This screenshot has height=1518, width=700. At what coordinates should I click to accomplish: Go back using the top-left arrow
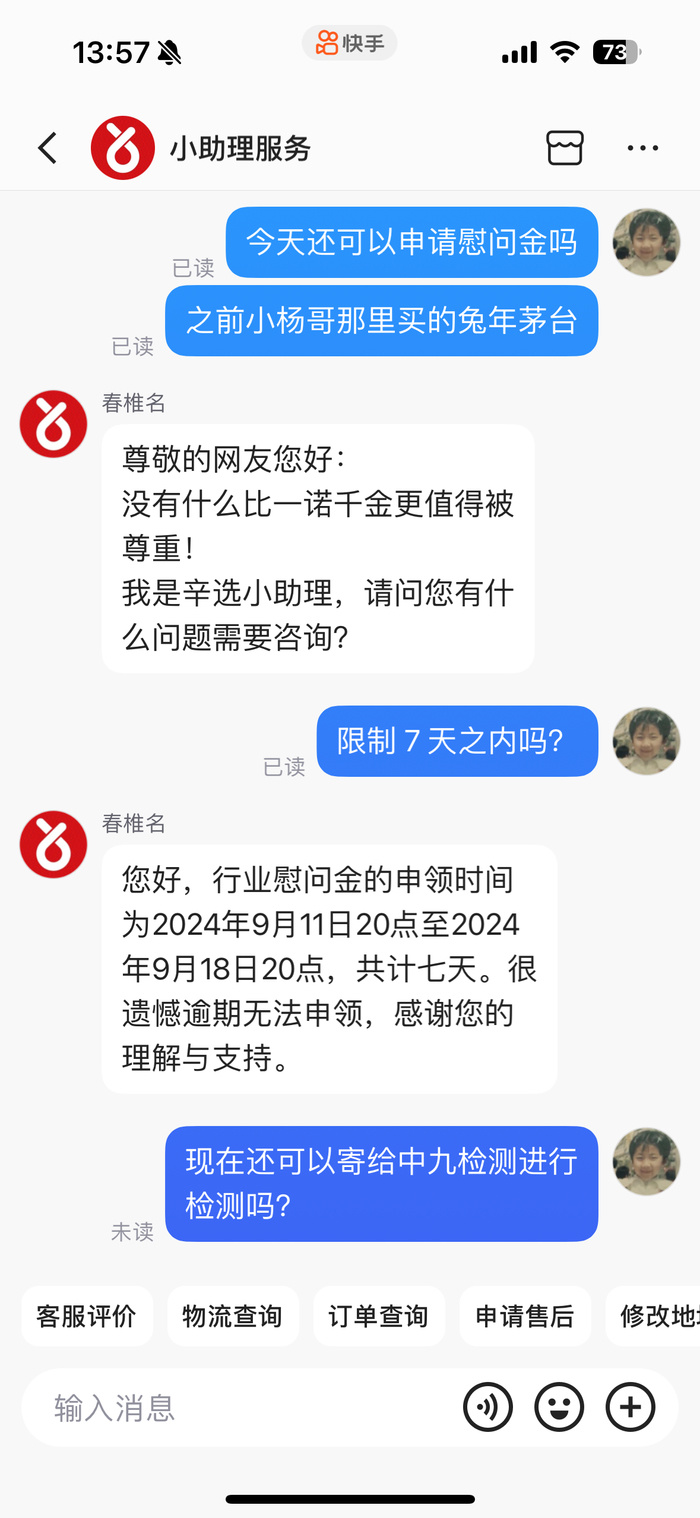tap(47, 148)
